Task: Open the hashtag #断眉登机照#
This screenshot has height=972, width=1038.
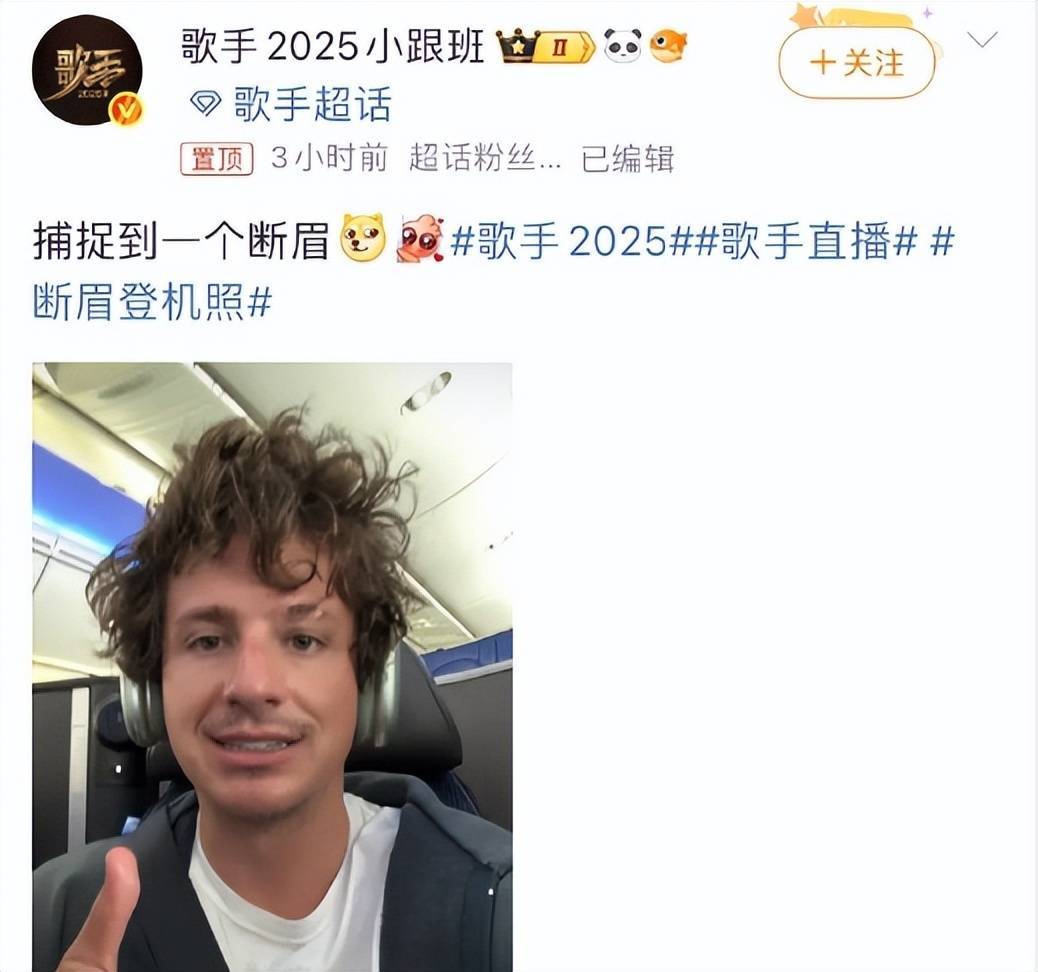Action: tap(152, 304)
